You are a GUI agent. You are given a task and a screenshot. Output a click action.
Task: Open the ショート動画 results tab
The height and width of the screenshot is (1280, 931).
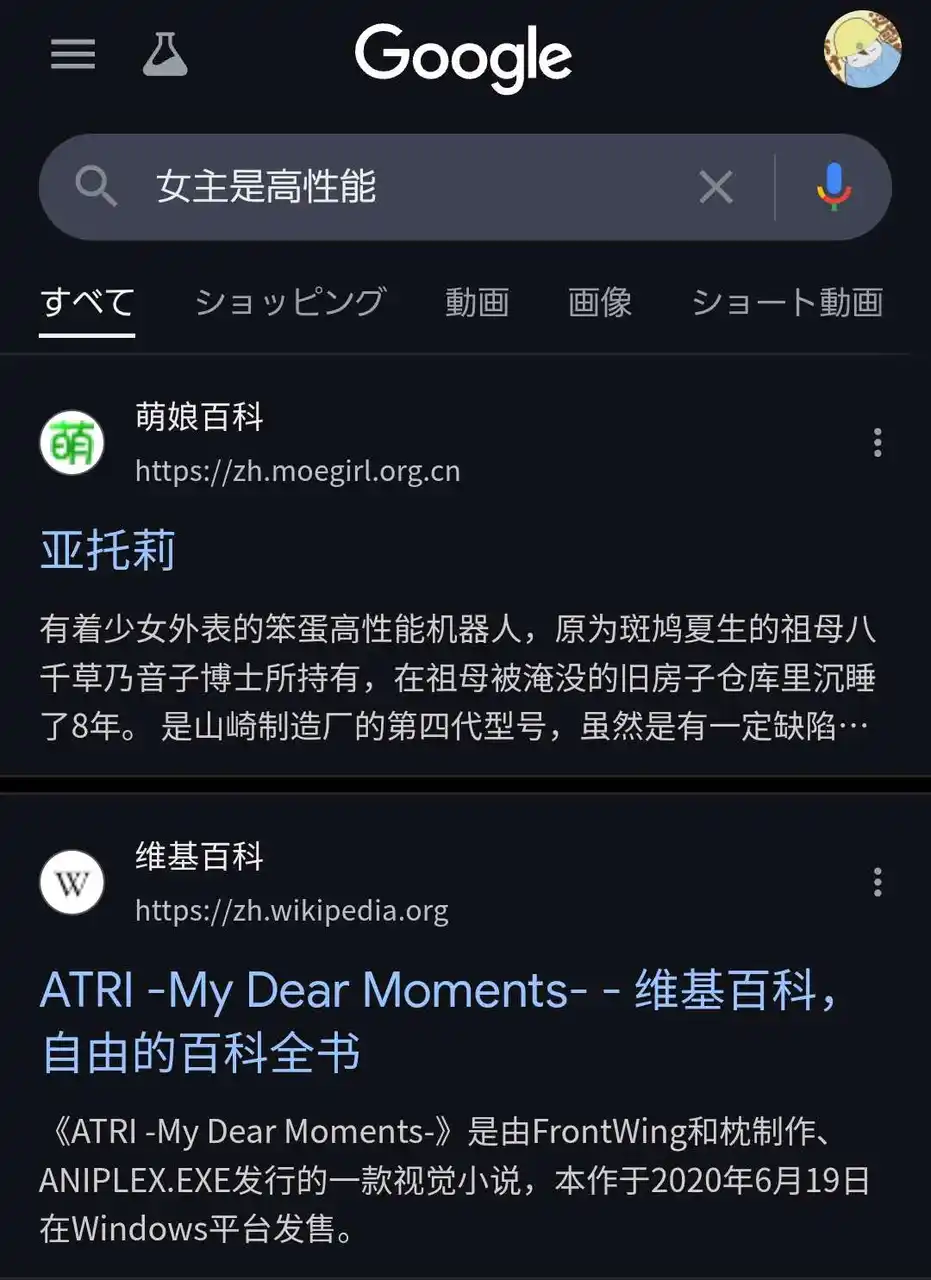point(786,303)
